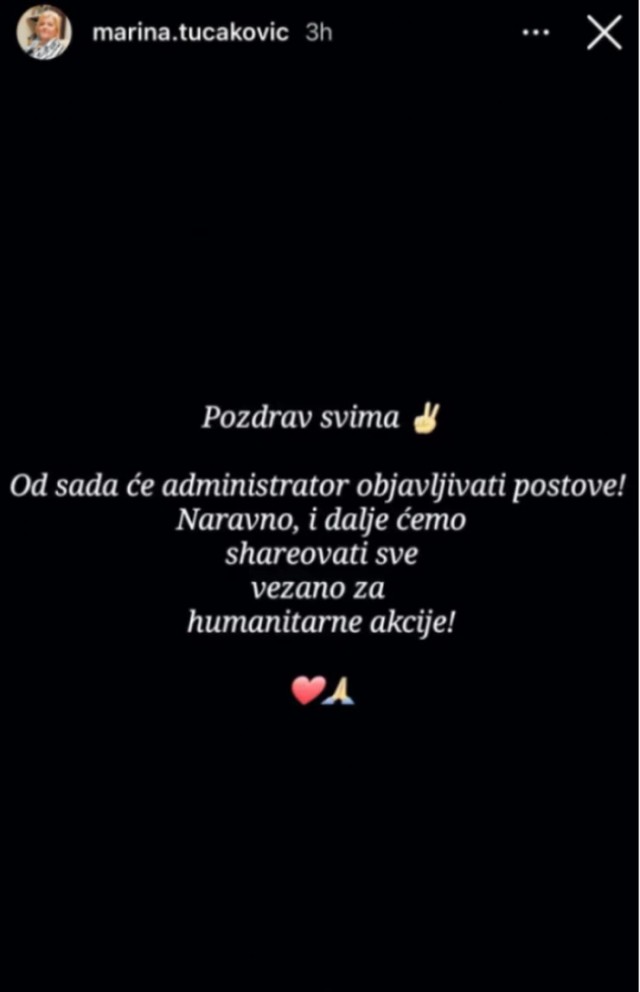Open marina.tucakovic profile picture
Screen dimensions: 640x992
(44, 33)
